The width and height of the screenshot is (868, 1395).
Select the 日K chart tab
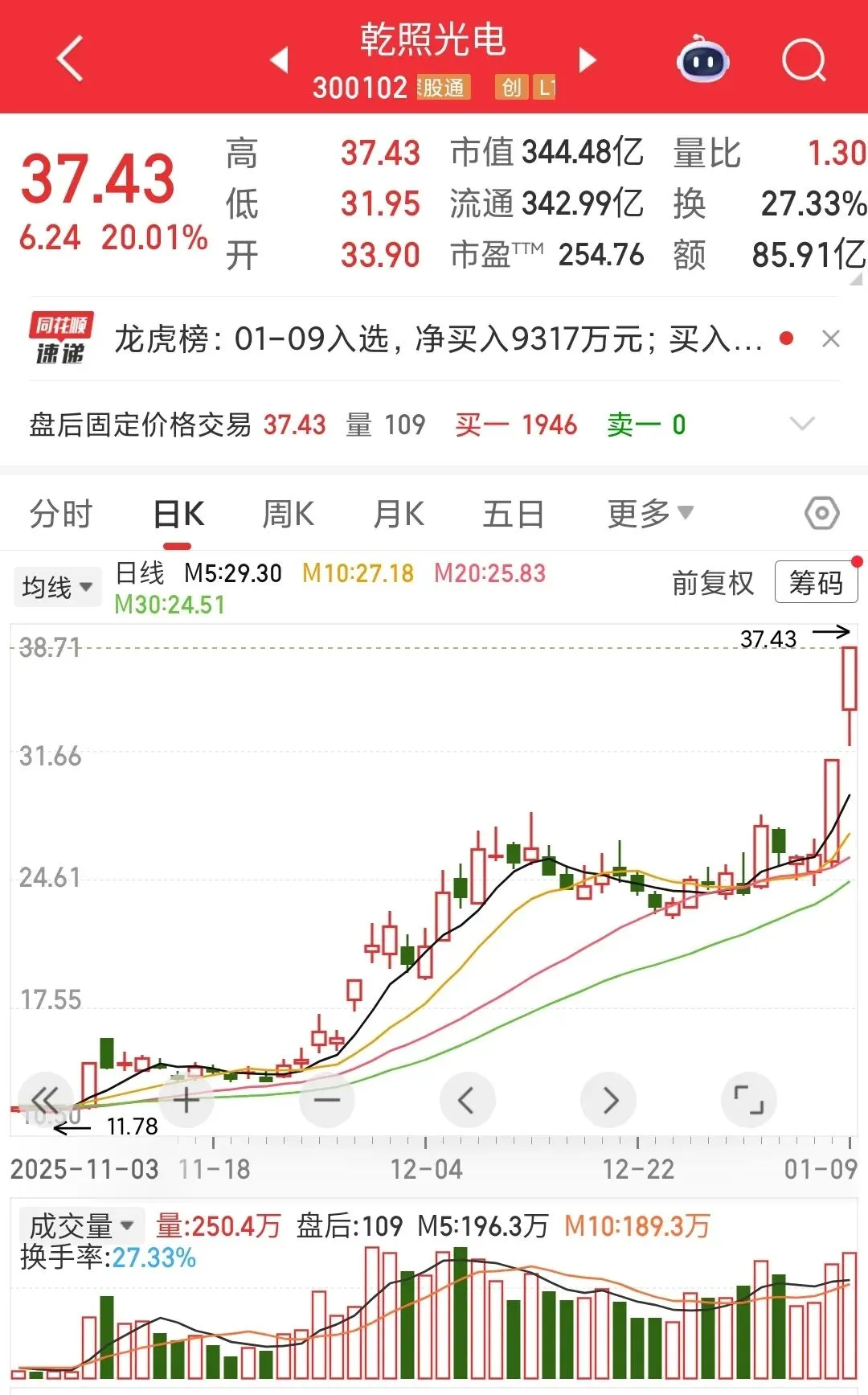[x=178, y=514]
